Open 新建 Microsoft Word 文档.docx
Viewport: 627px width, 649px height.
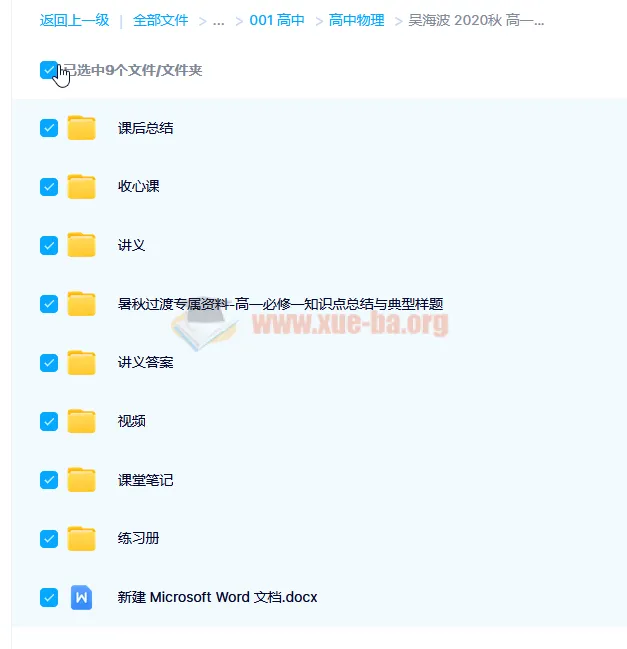point(217,597)
